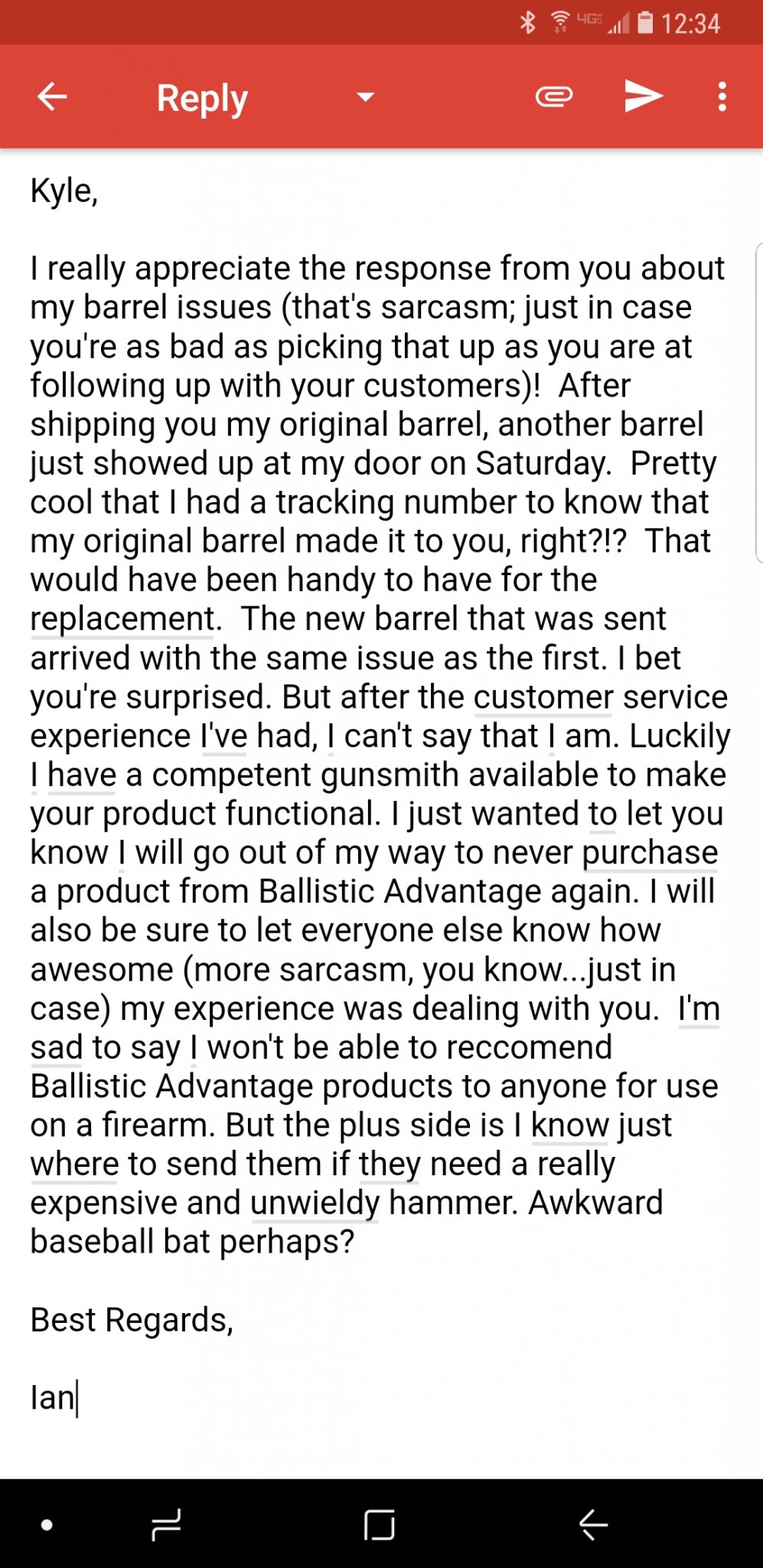The image size is (763, 1568).
Task: Tap the system back button
Action: pos(593,1524)
